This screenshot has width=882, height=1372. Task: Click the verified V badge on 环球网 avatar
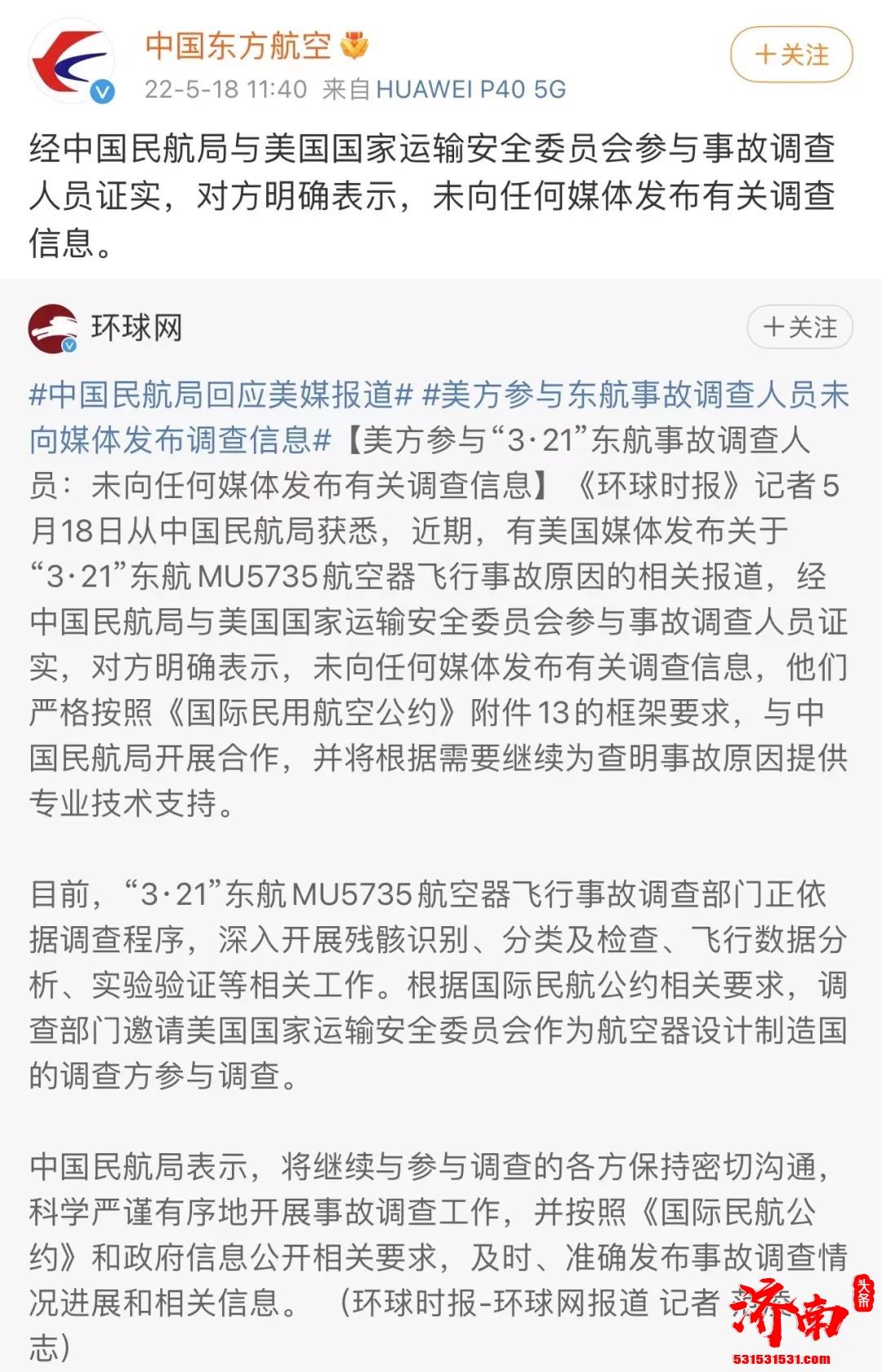point(69,347)
